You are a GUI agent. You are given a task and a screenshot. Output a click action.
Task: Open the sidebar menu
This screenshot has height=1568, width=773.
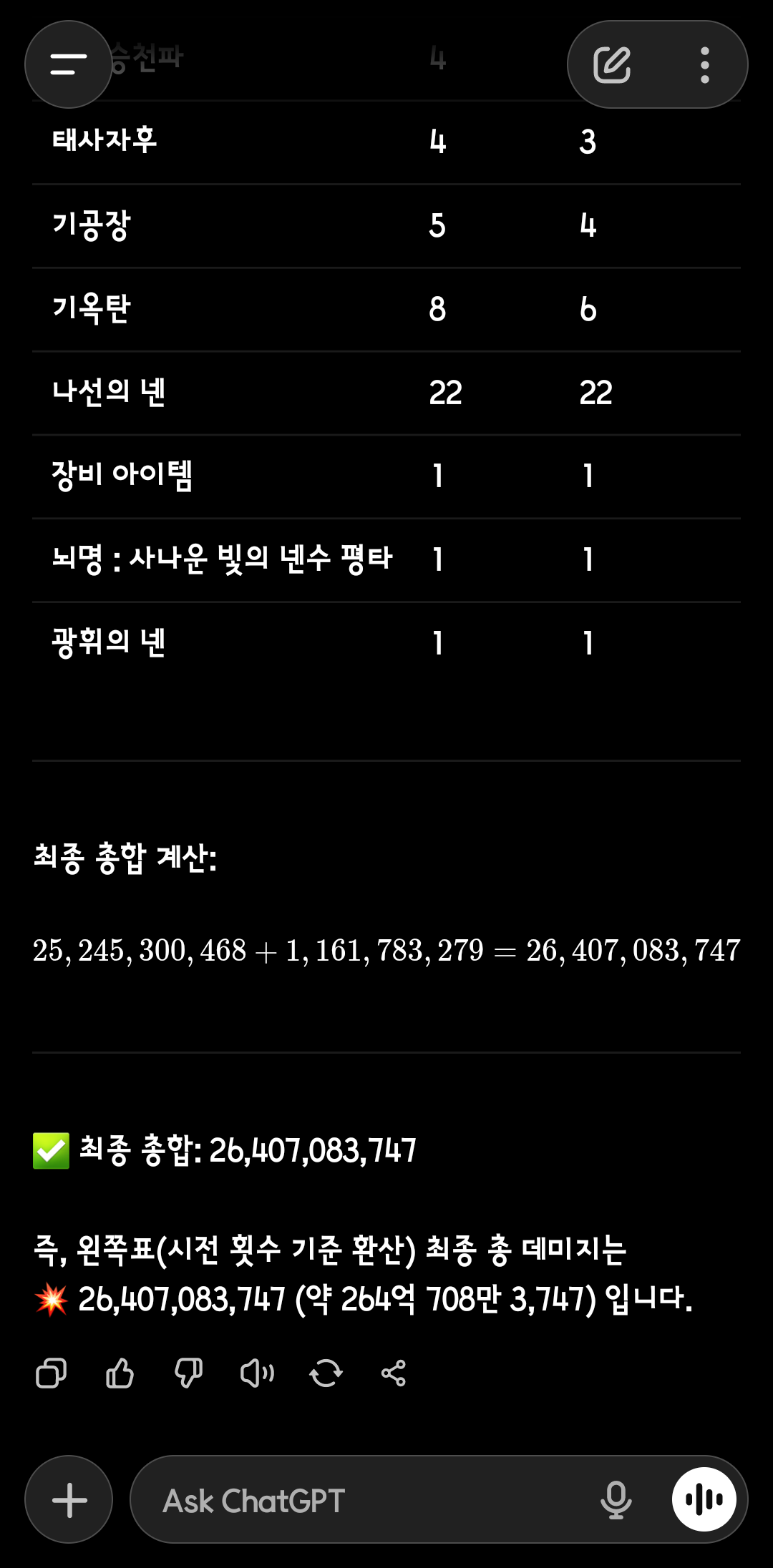click(68, 64)
